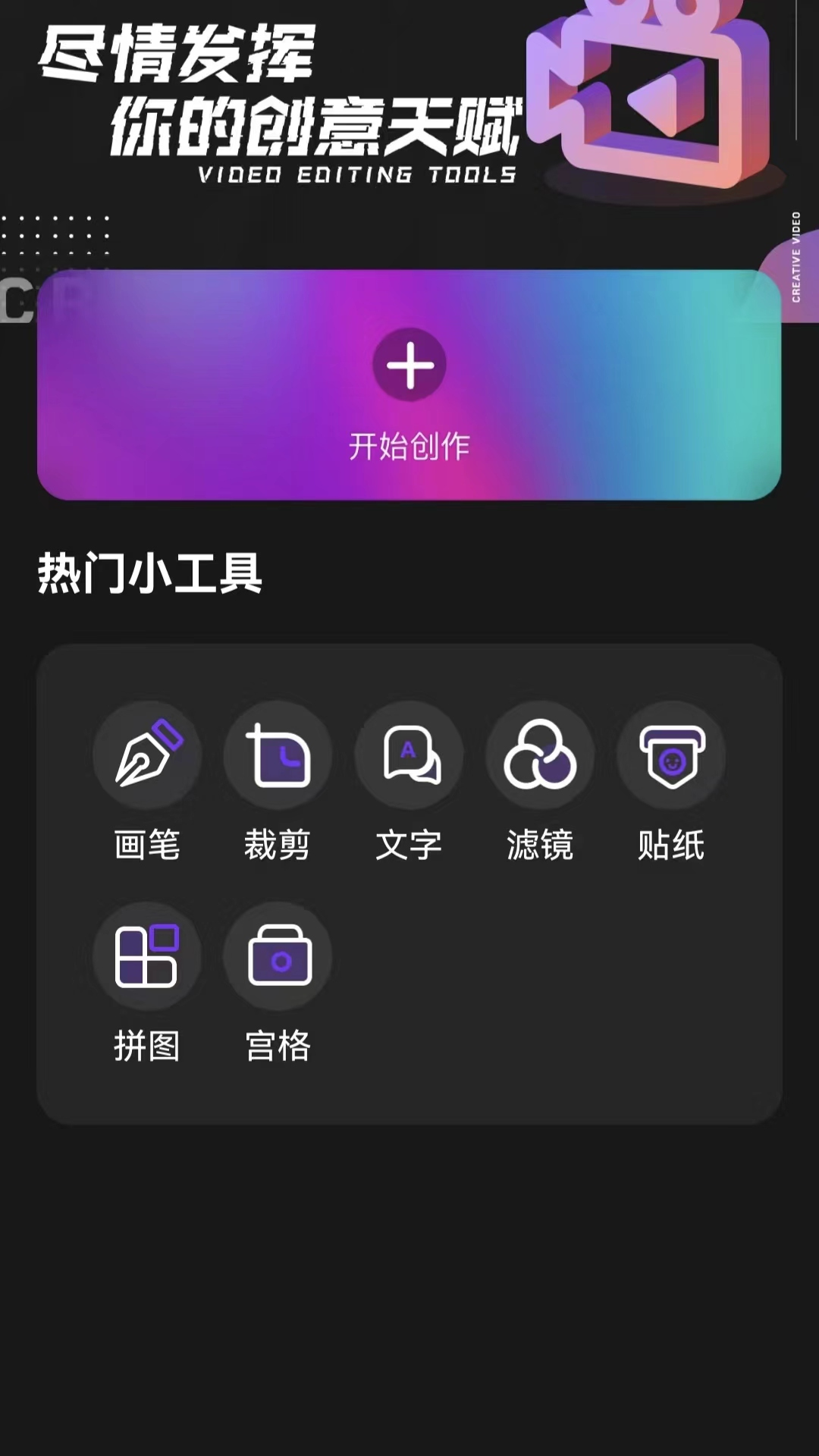Select the 拼图 collage tool icon
The width and height of the screenshot is (819, 1456).
click(147, 957)
